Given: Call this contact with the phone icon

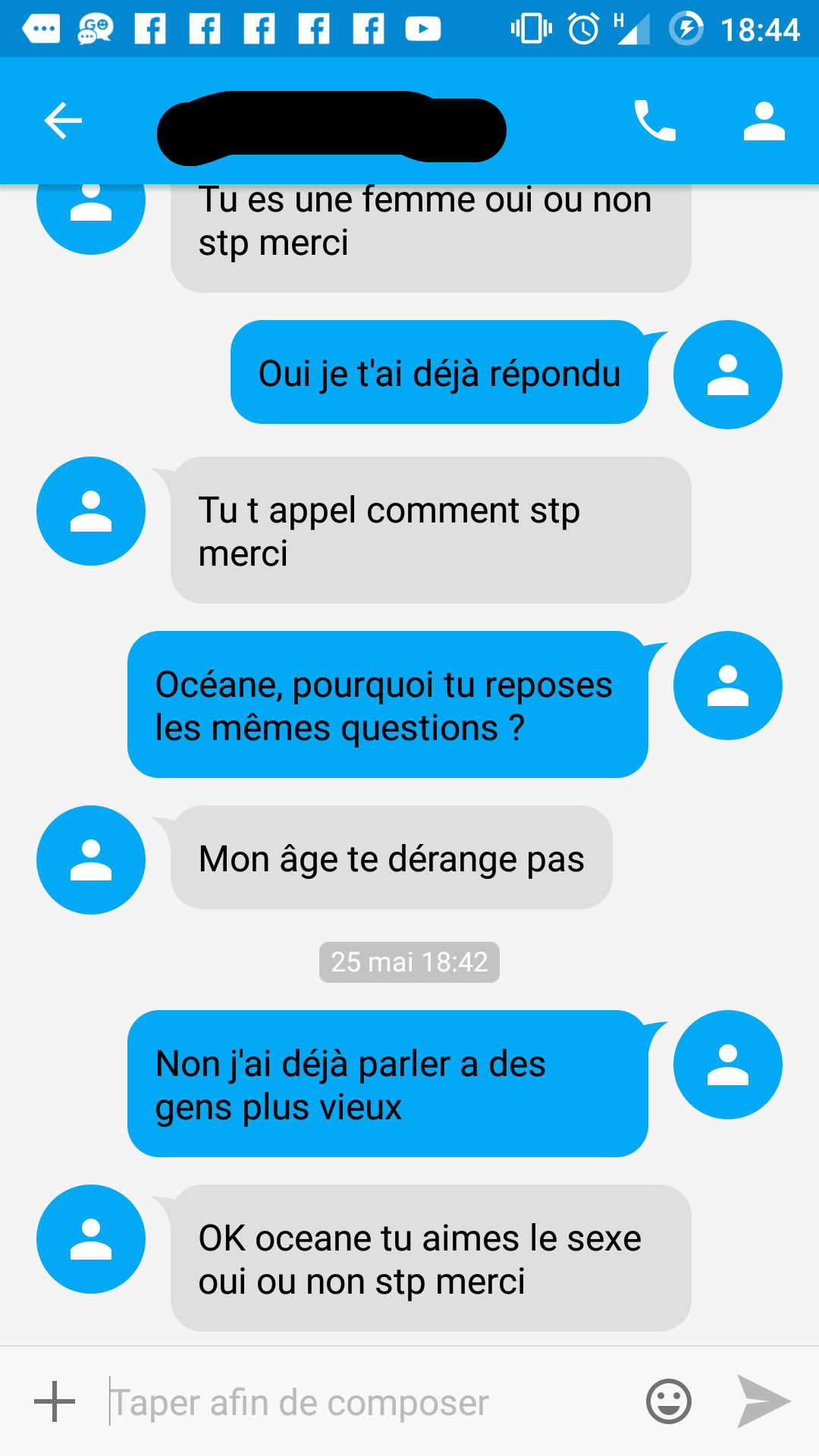Looking at the screenshot, I should [654, 121].
